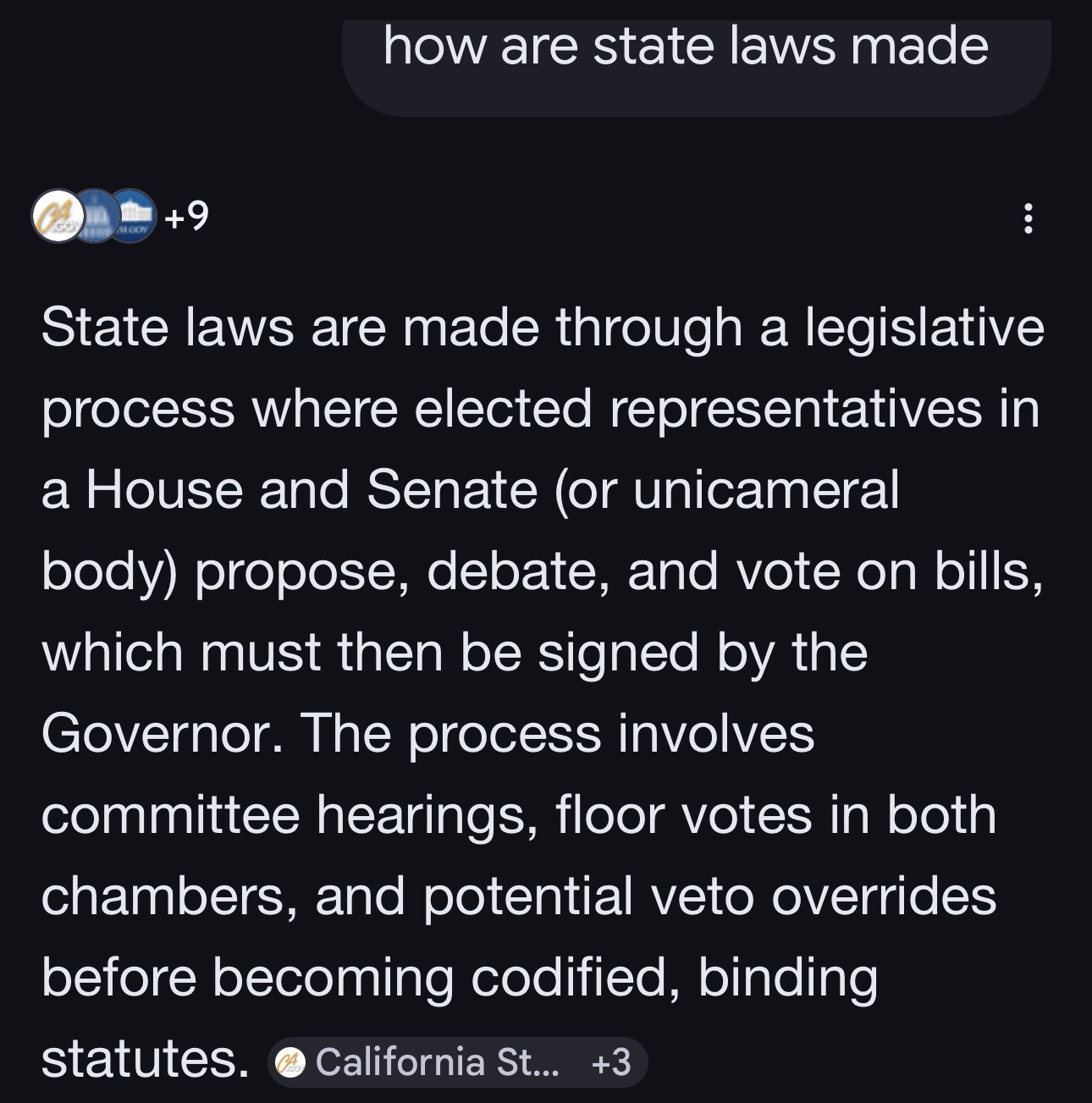The height and width of the screenshot is (1103, 1092).
Task: Open the three-dot overflow menu
Action: pyautogui.click(x=1028, y=218)
